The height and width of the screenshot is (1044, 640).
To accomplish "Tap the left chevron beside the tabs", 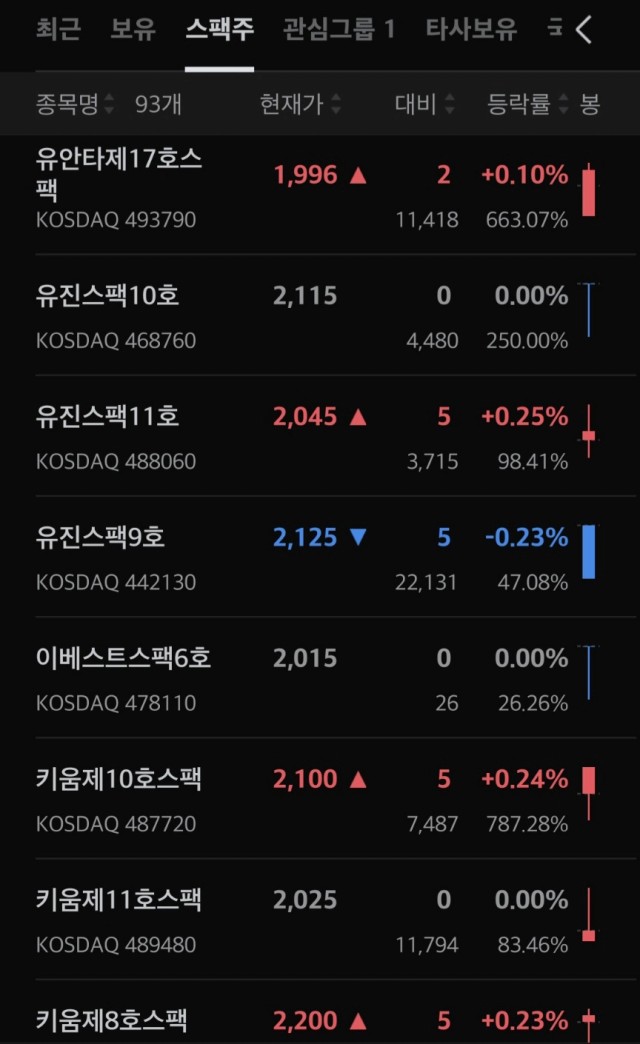I will coord(583,29).
